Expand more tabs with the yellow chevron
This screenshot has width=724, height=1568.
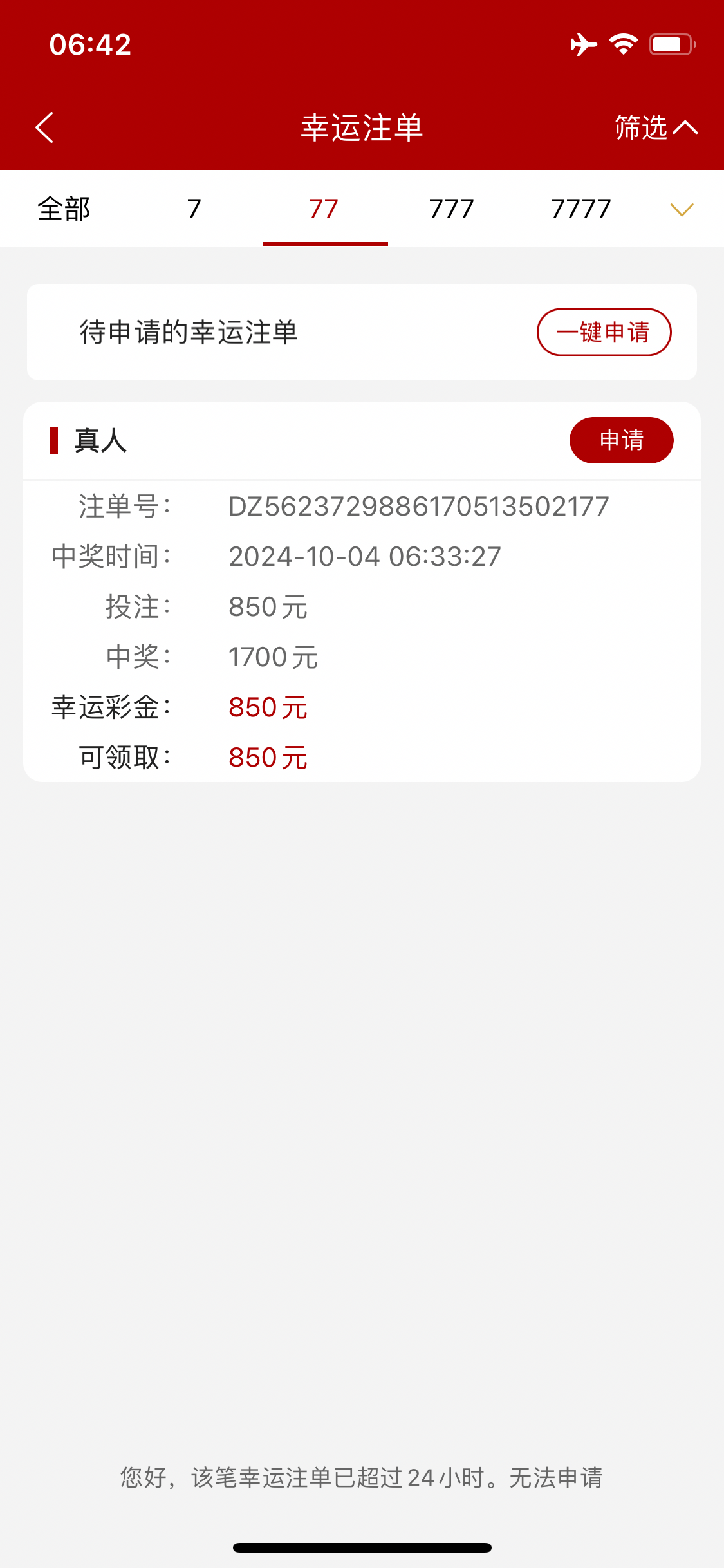pyautogui.click(x=682, y=210)
